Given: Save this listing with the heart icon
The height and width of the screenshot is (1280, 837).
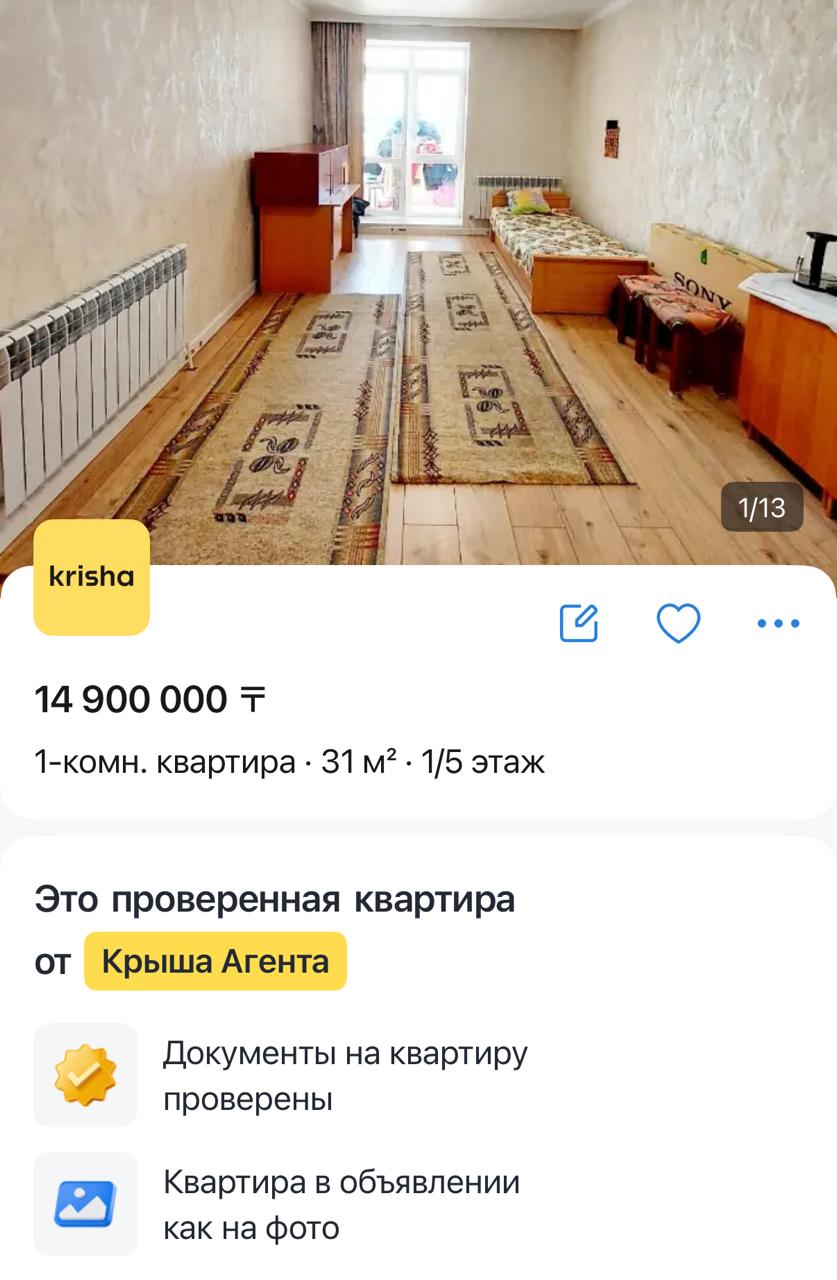Looking at the screenshot, I should pos(678,623).
